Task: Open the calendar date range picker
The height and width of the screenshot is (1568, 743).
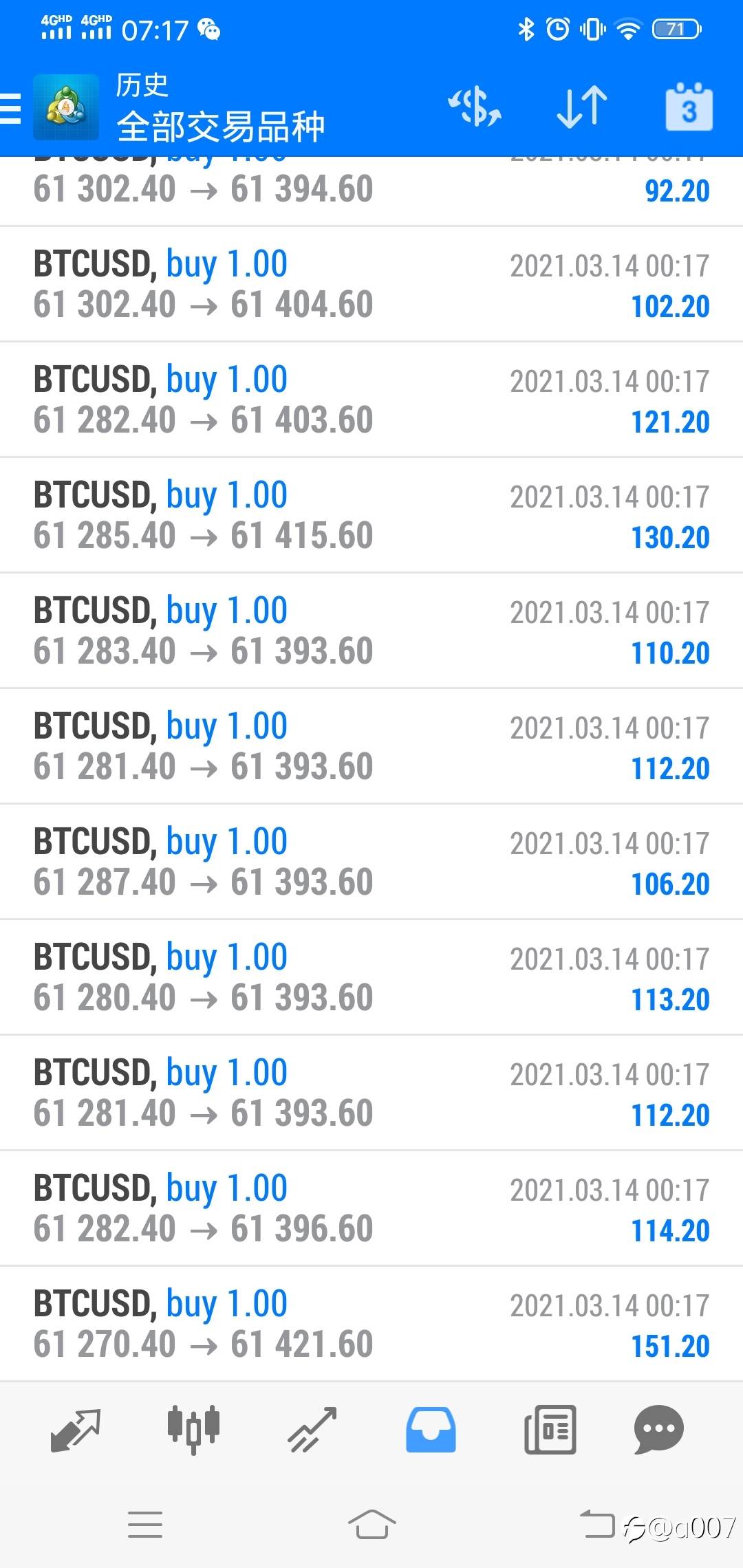Action: click(x=689, y=107)
